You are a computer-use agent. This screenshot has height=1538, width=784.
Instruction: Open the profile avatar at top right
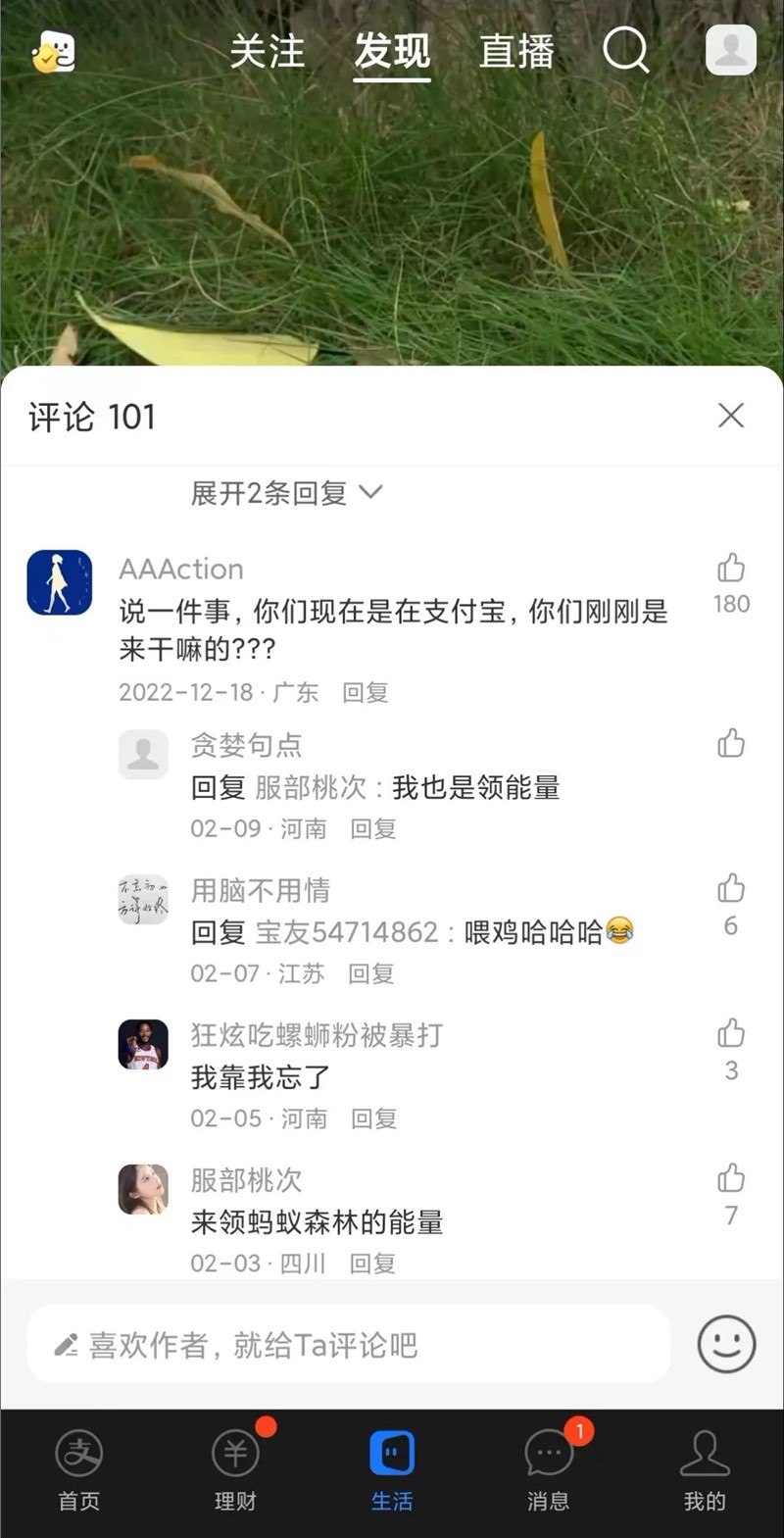[731, 50]
